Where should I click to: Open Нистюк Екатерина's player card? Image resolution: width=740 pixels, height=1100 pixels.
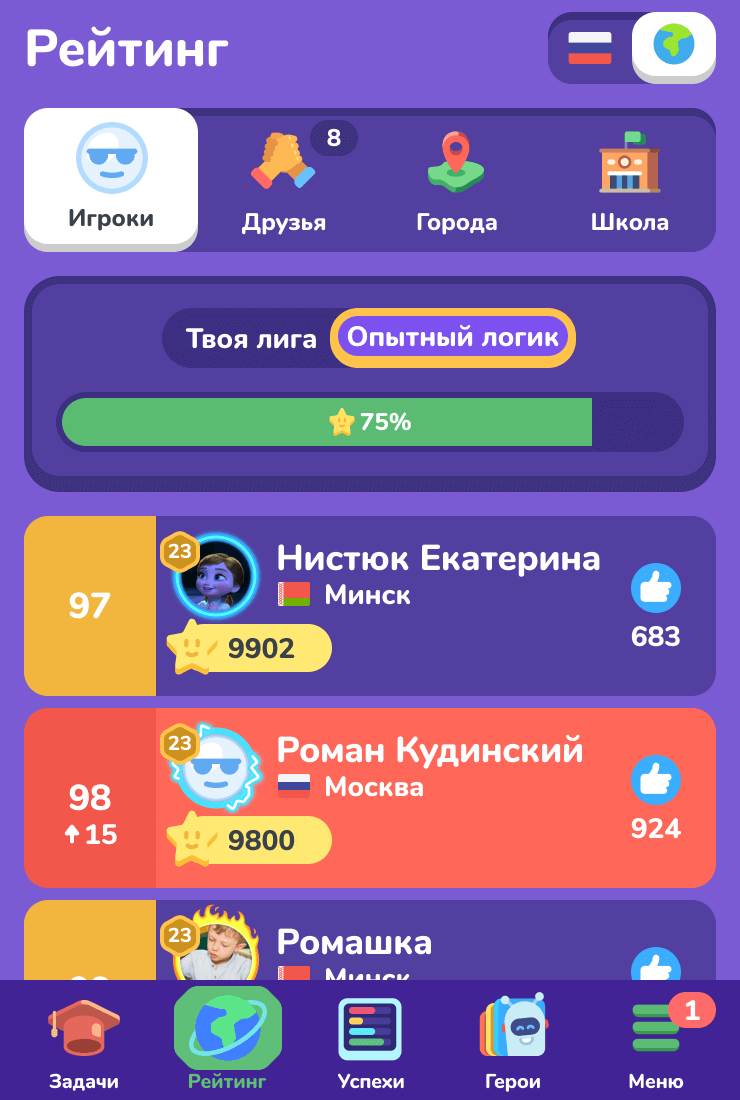[438, 558]
